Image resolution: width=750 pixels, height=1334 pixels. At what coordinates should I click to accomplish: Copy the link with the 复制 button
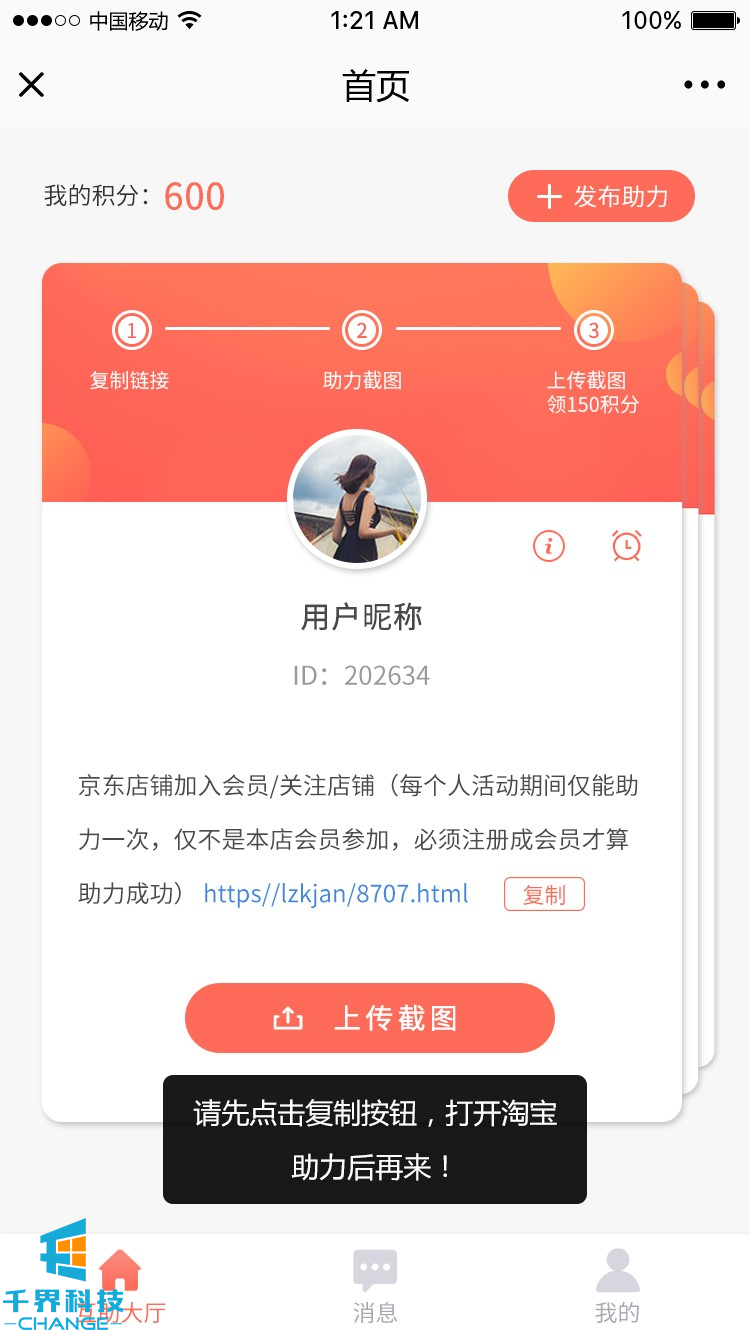click(x=544, y=894)
